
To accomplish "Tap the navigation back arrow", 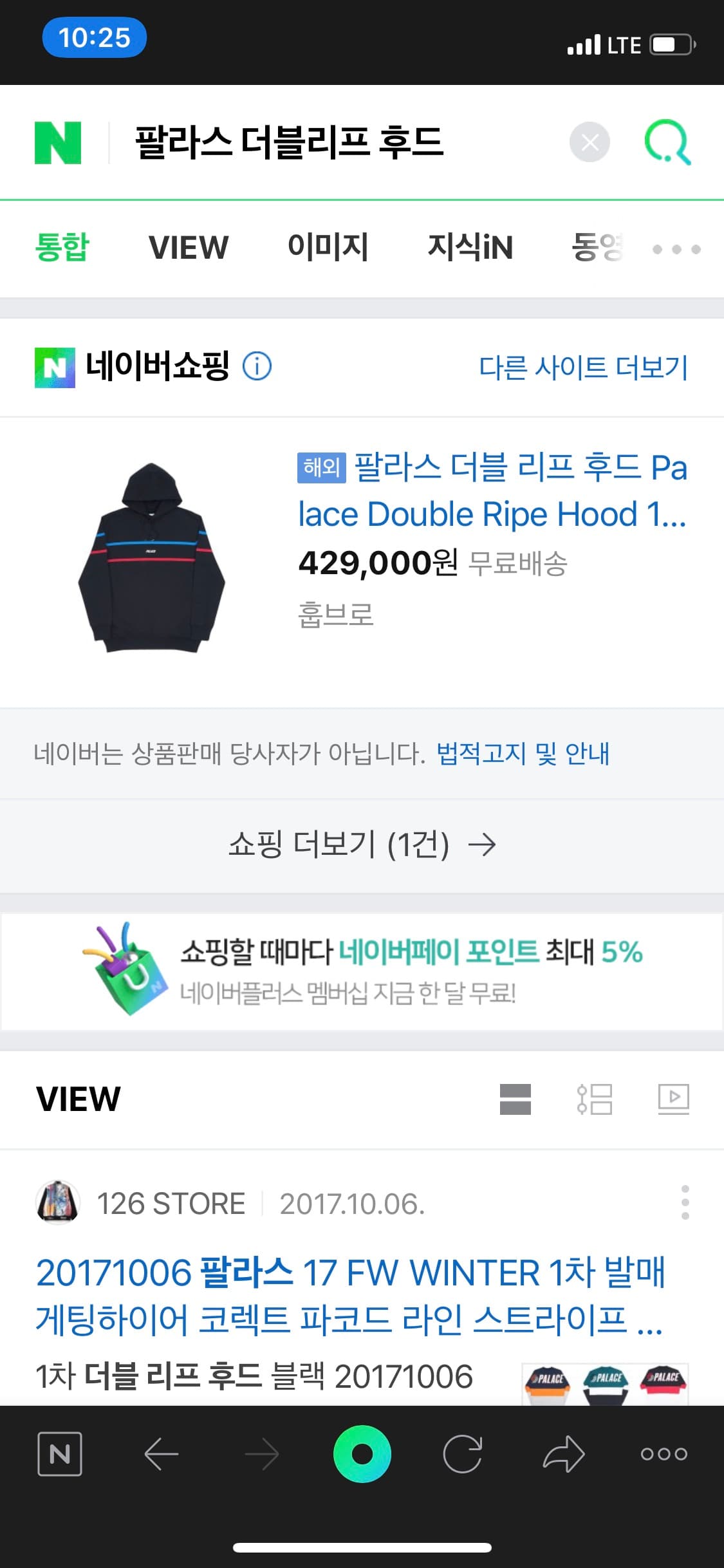I will tap(161, 1453).
